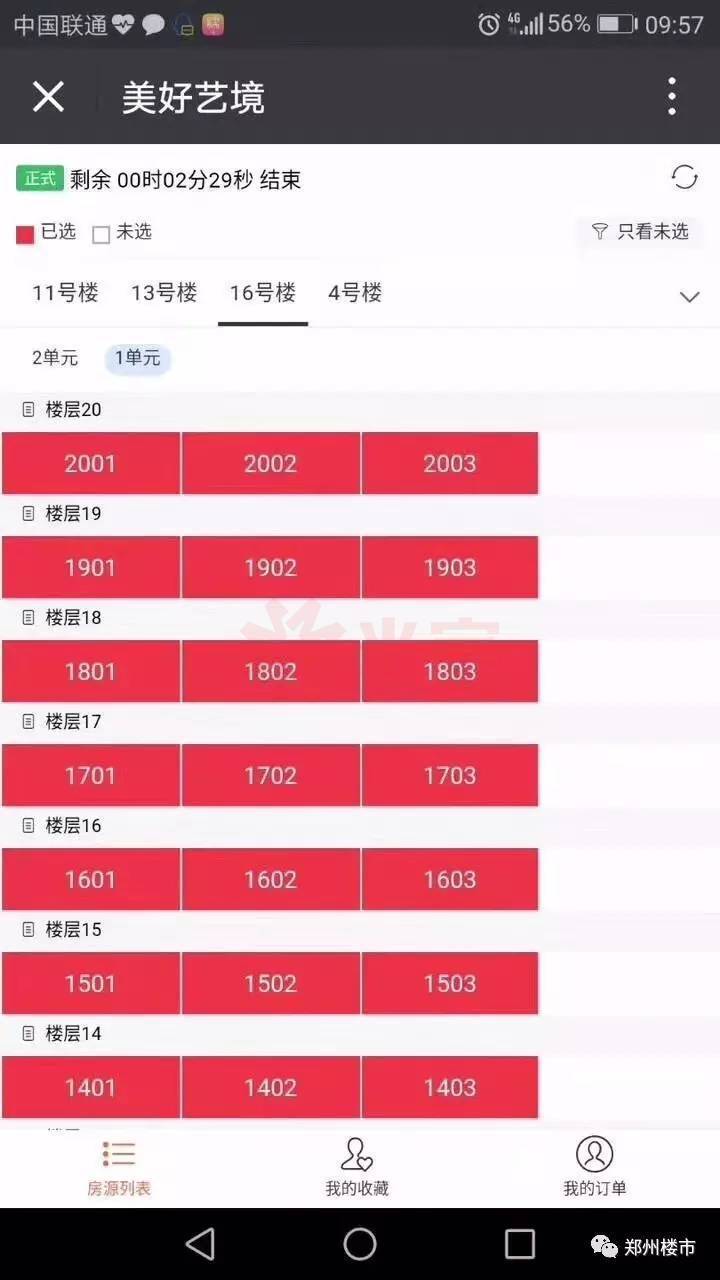Tap room 1803
Viewport: 720px width, 1280px height.
point(450,671)
